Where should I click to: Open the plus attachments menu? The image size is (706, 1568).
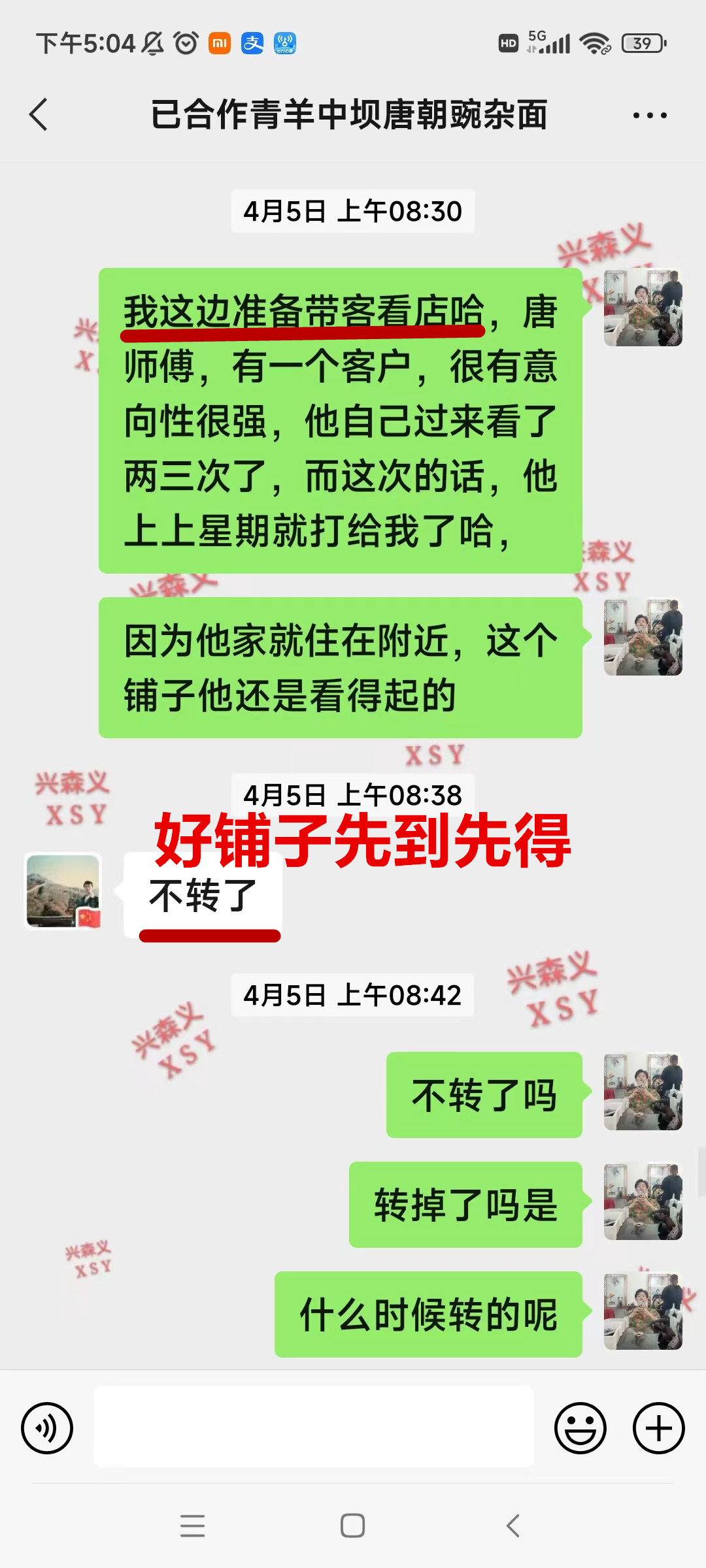coord(658,1428)
